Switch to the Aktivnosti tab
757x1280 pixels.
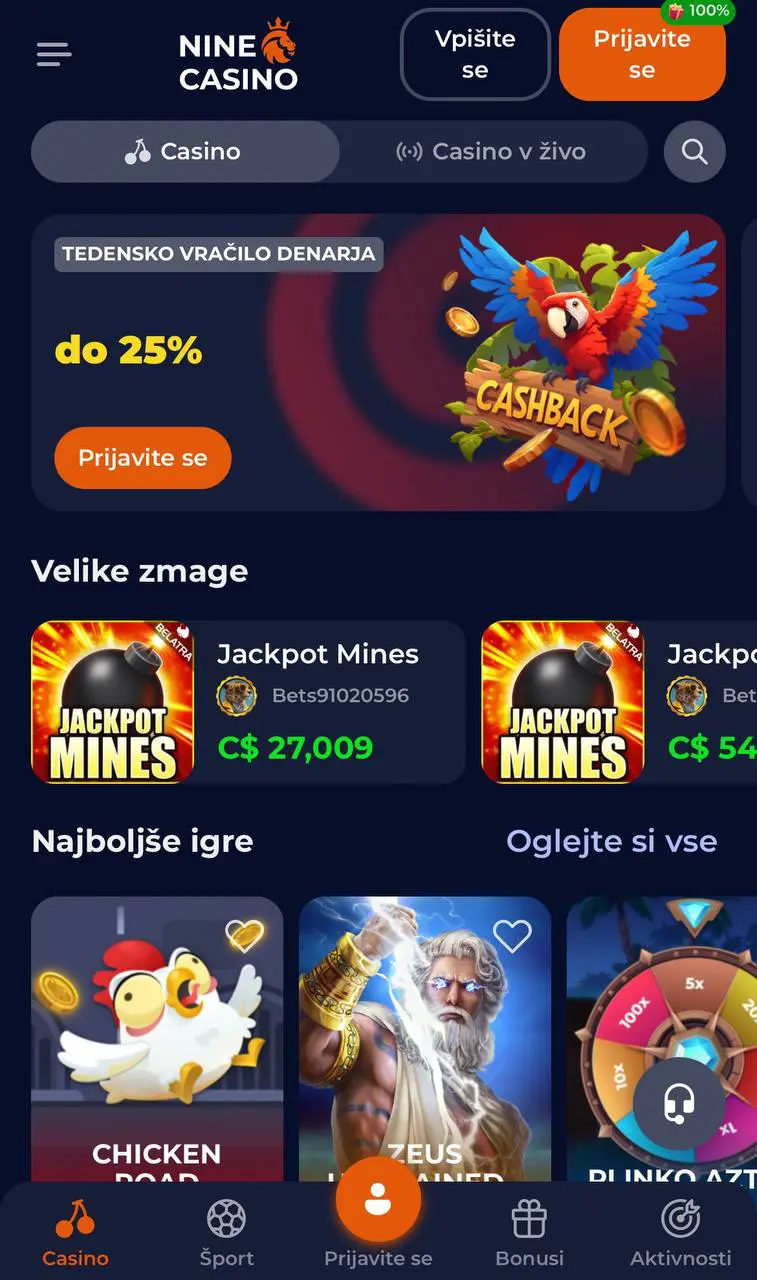pyautogui.click(x=680, y=1235)
